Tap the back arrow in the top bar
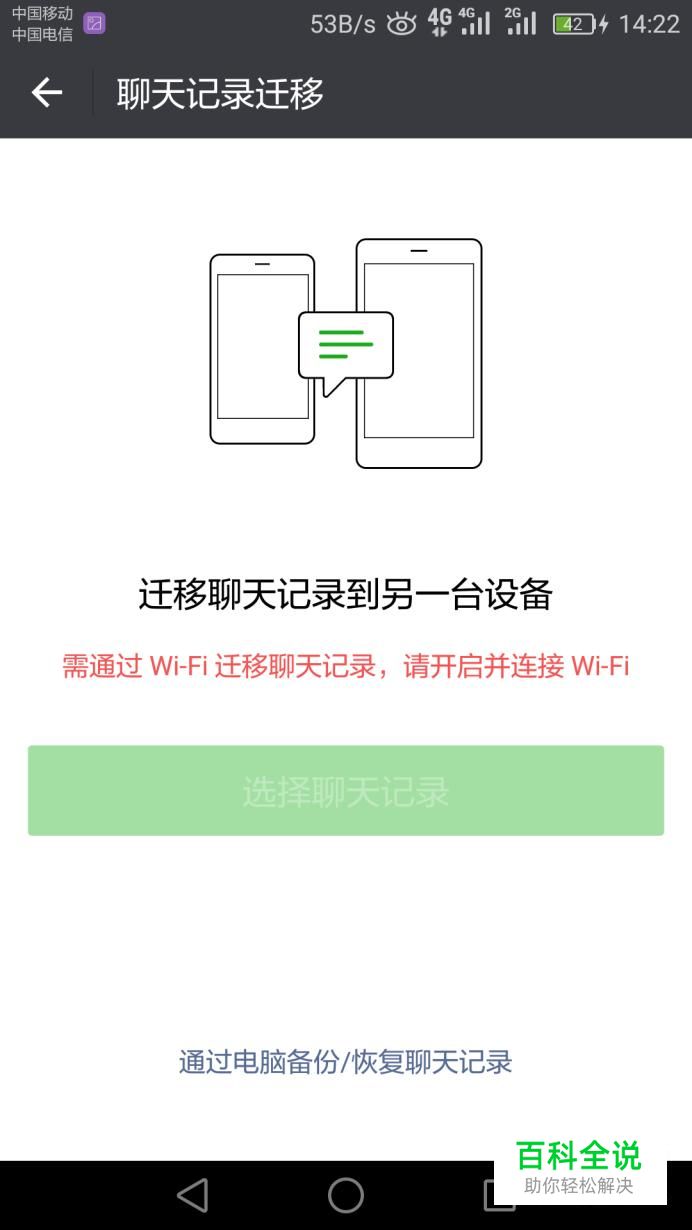The height and width of the screenshot is (1230, 692). tap(46, 93)
